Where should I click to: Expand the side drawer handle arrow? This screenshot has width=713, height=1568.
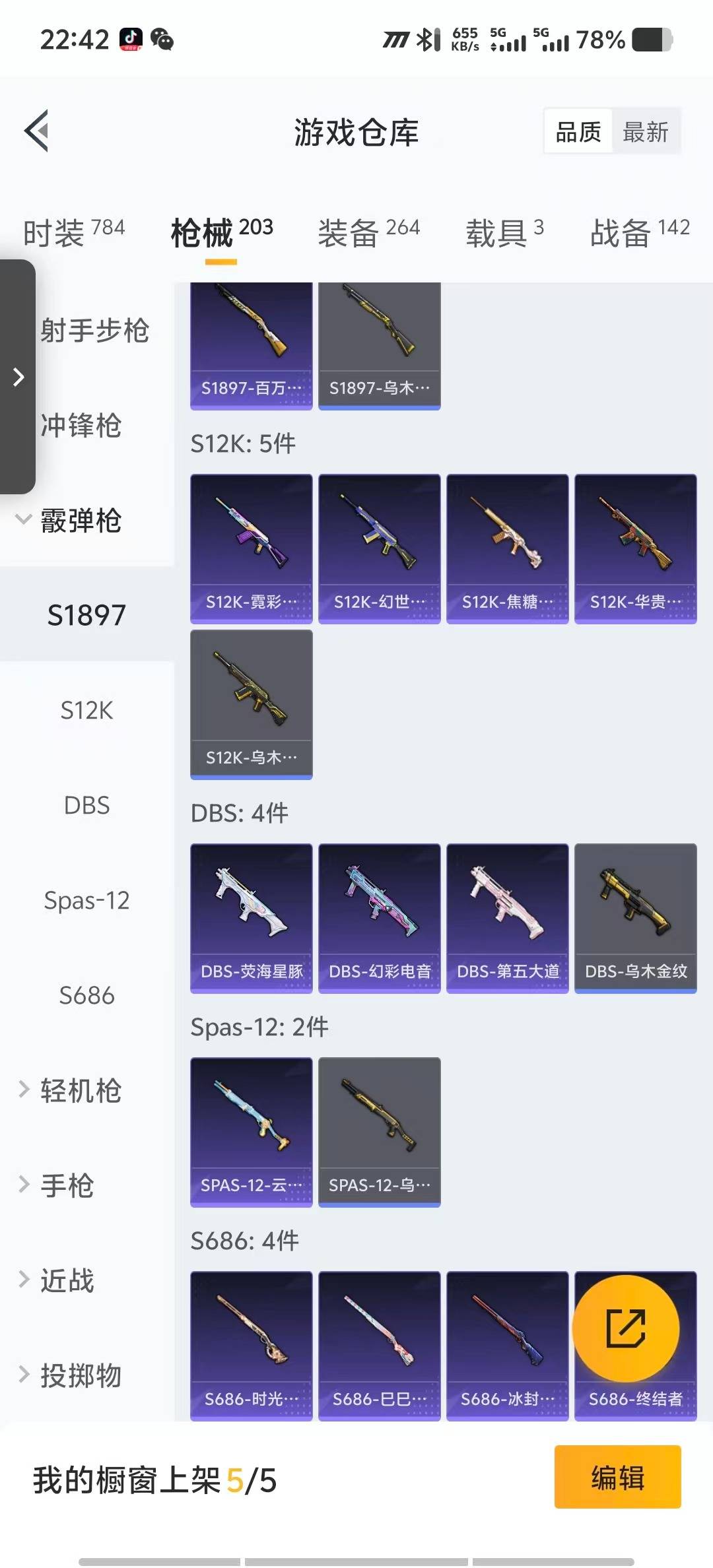pyautogui.click(x=18, y=377)
